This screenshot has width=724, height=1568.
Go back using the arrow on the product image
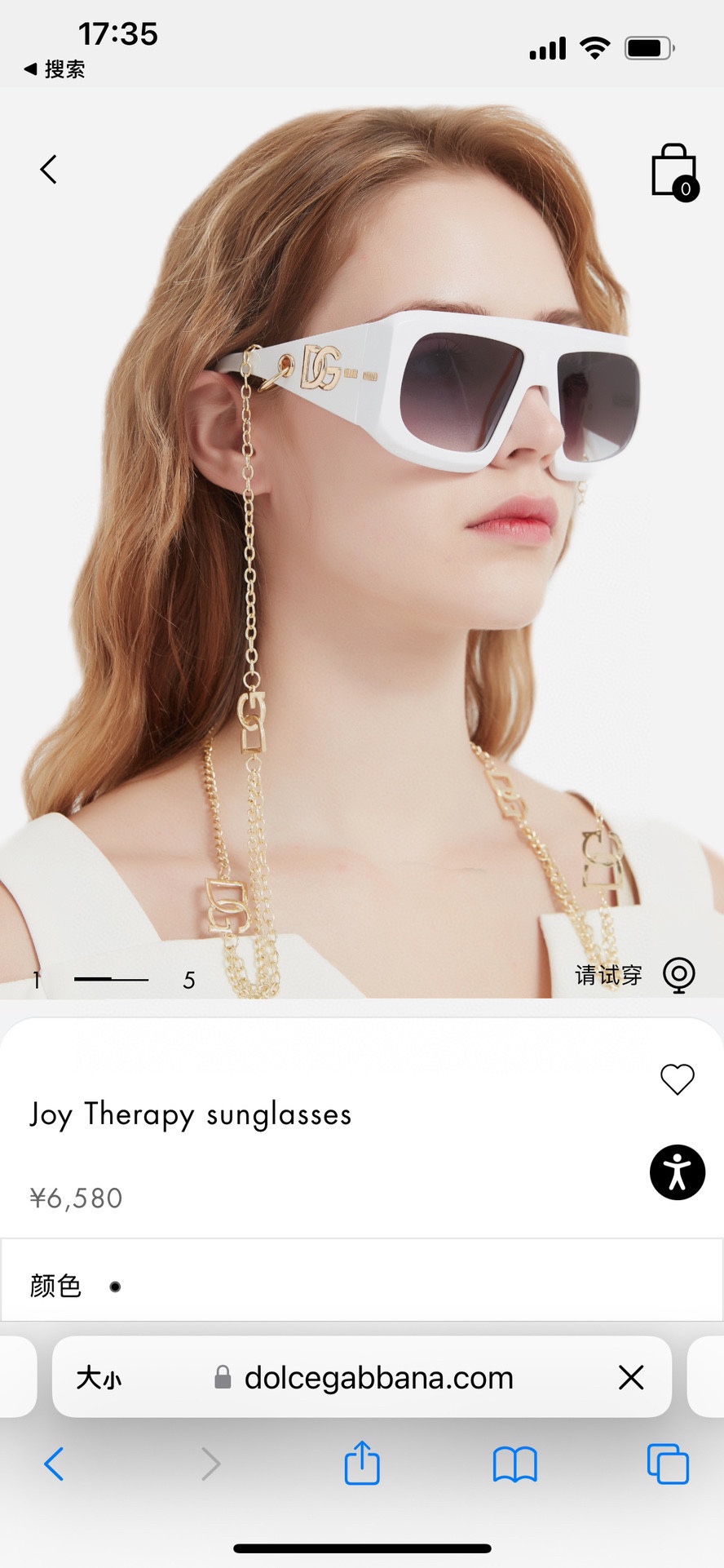coord(49,170)
